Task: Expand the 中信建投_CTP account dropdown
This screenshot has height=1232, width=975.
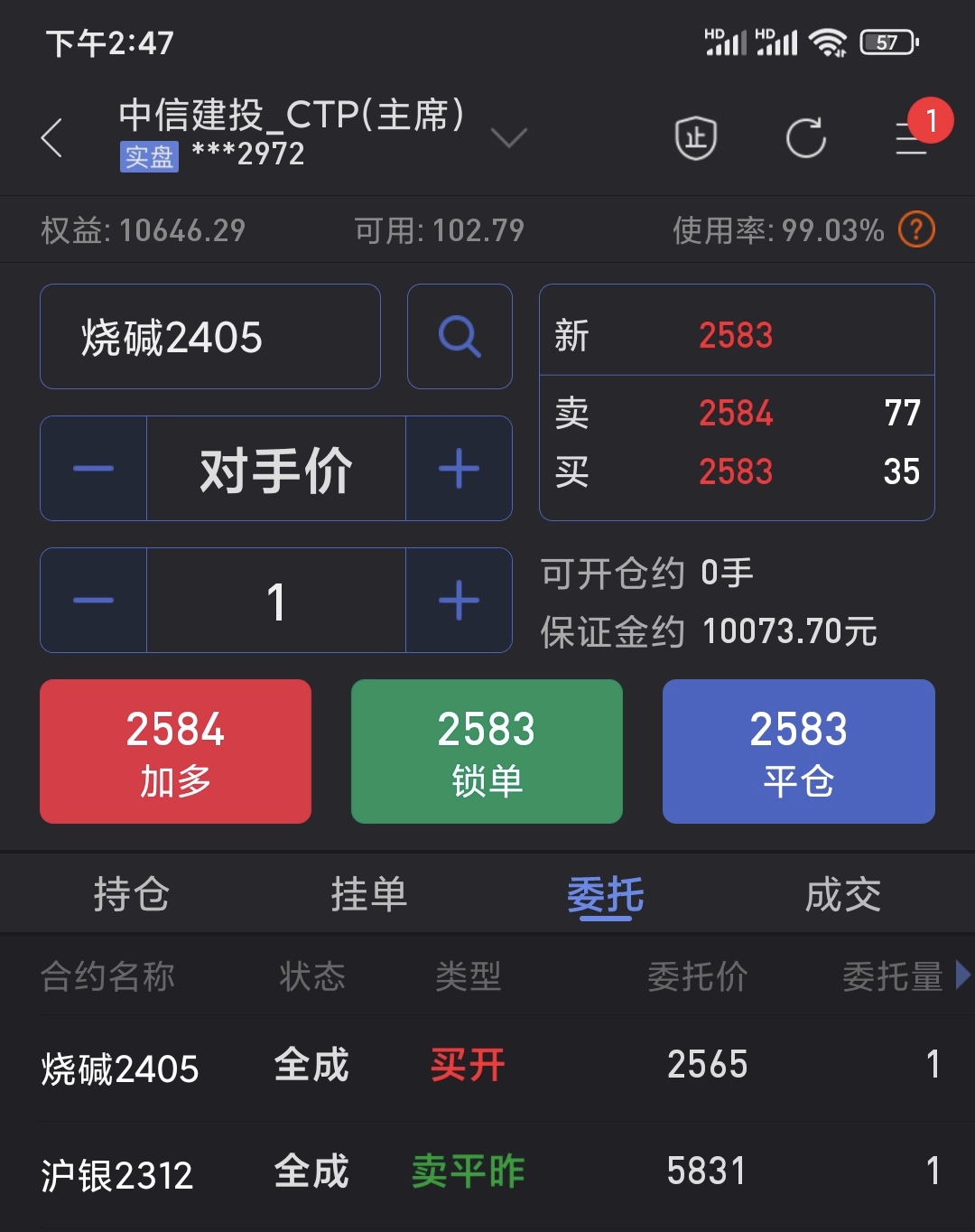Action: click(x=508, y=137)
